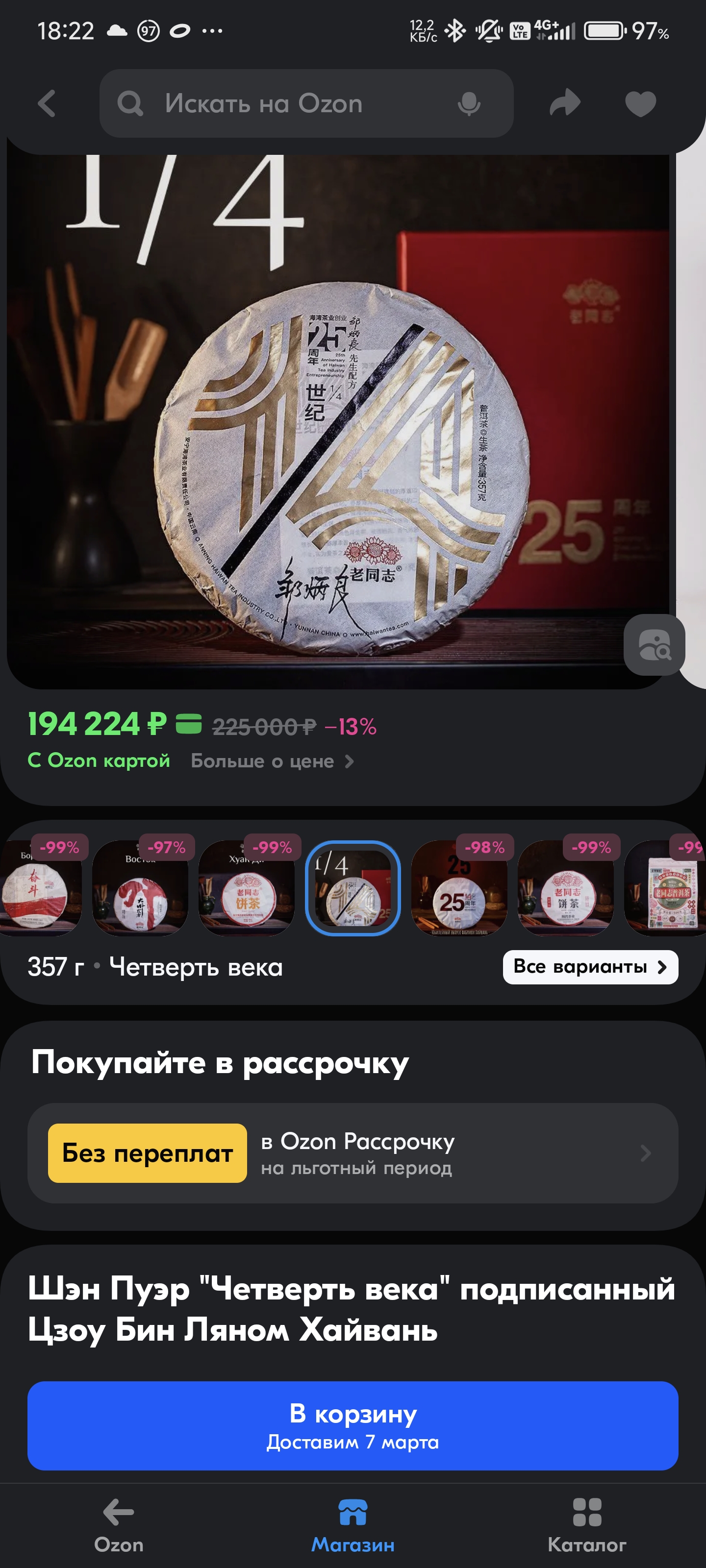Find similar items by image search
Screen dimensions: 706x1568
(x=654, y=645)
